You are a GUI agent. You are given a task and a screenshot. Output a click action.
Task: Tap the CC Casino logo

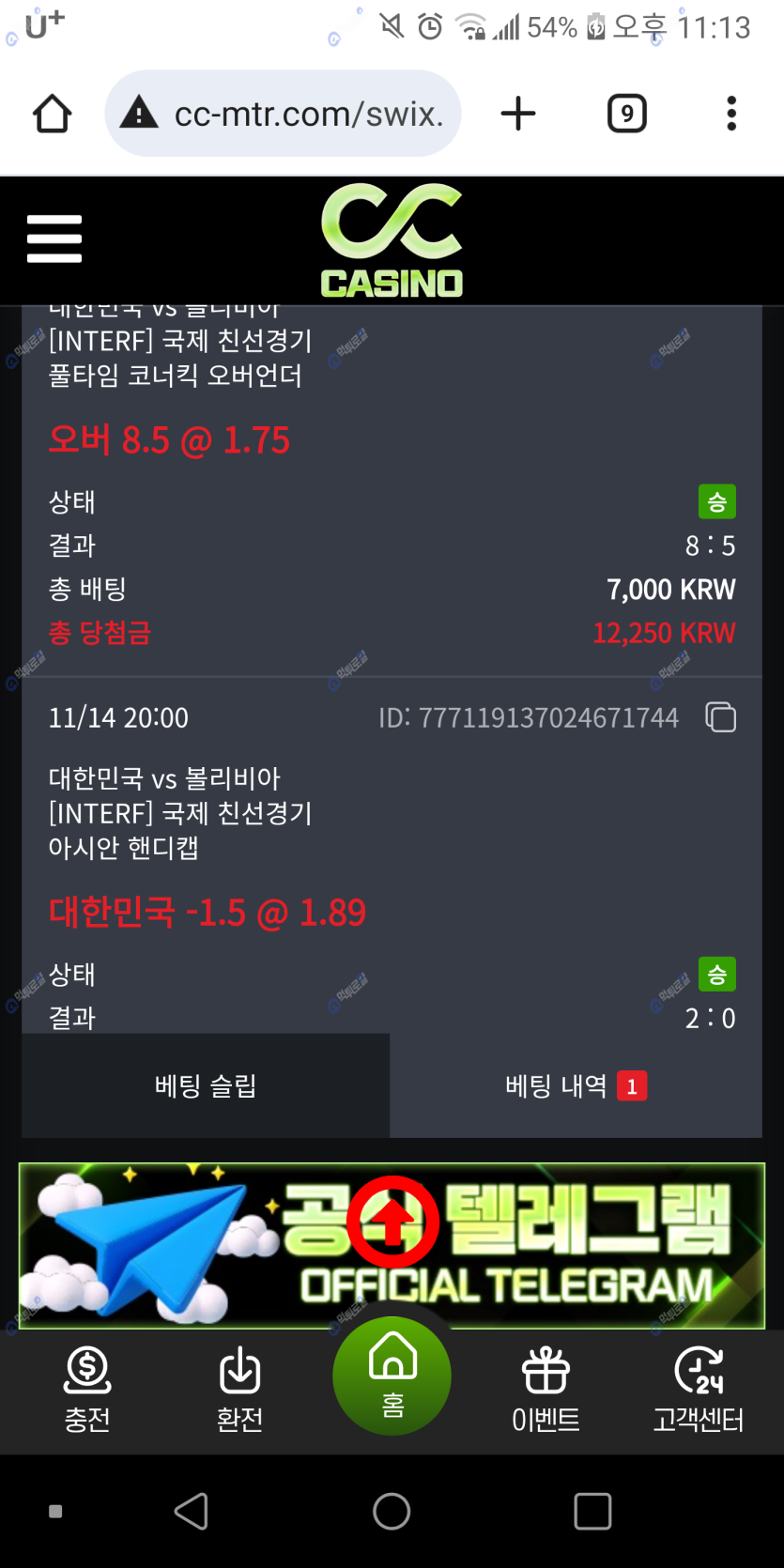coord(392,240)
